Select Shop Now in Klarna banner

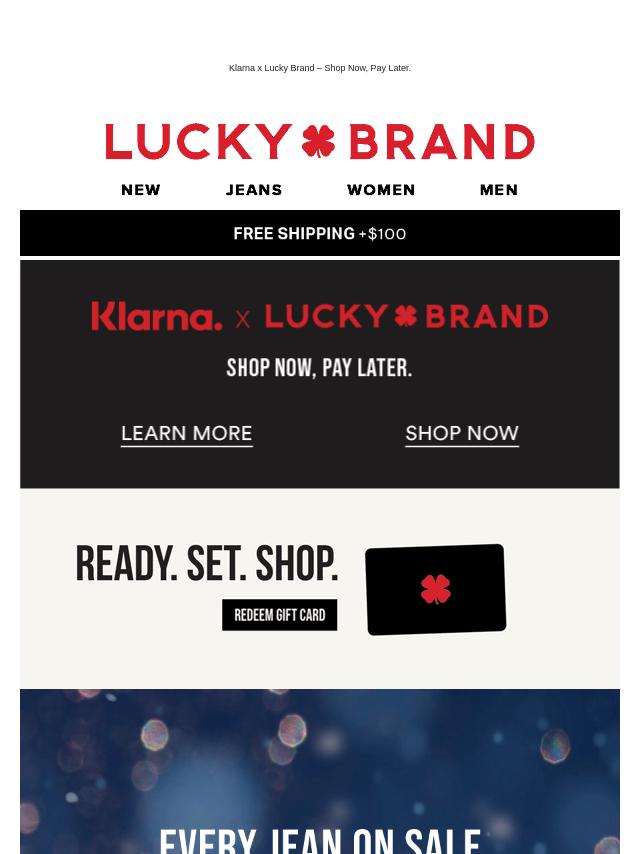[x=462, y=433]
